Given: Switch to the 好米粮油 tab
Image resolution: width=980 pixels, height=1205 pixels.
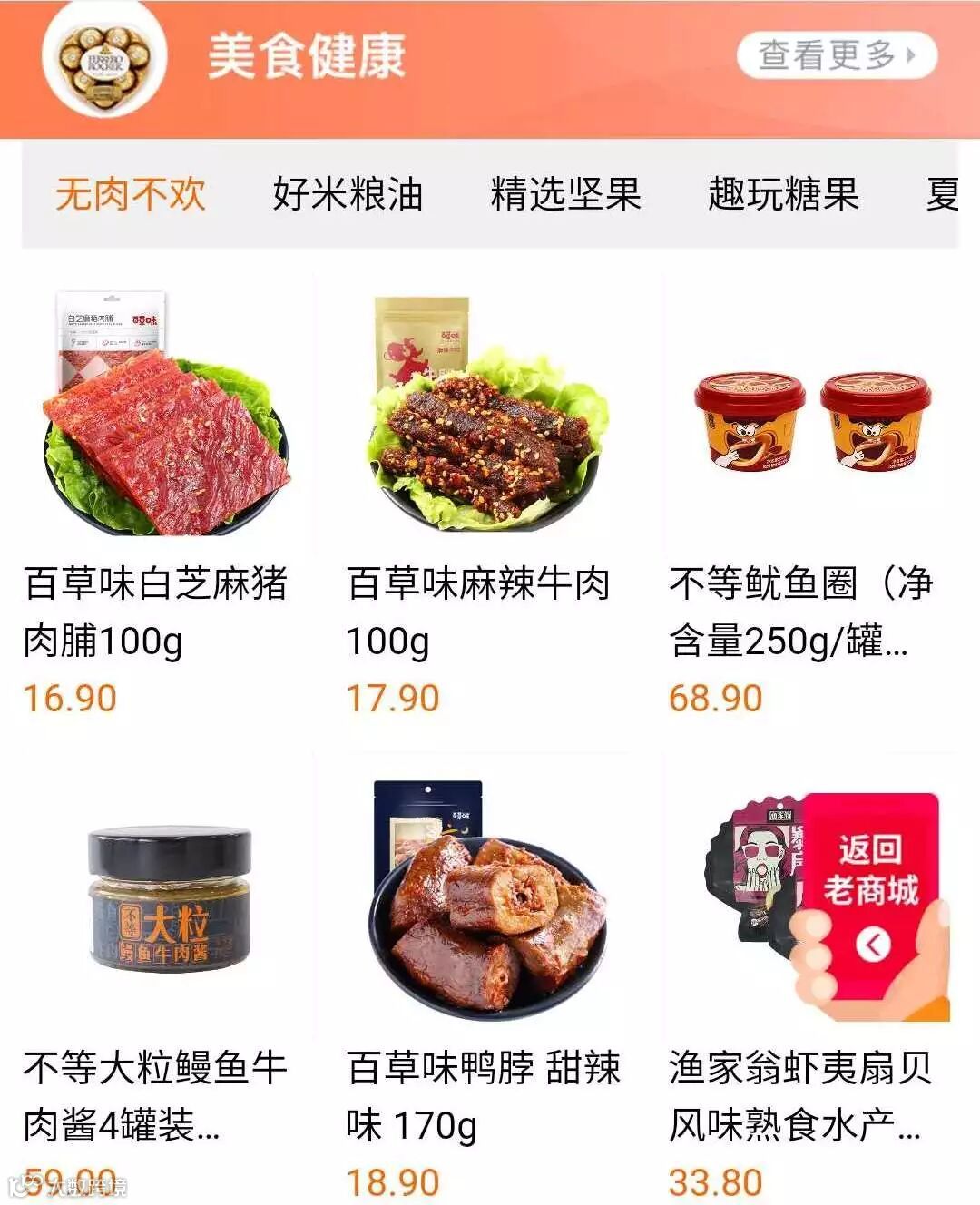Looking at the screenshot, I should (x=348, y=194).
